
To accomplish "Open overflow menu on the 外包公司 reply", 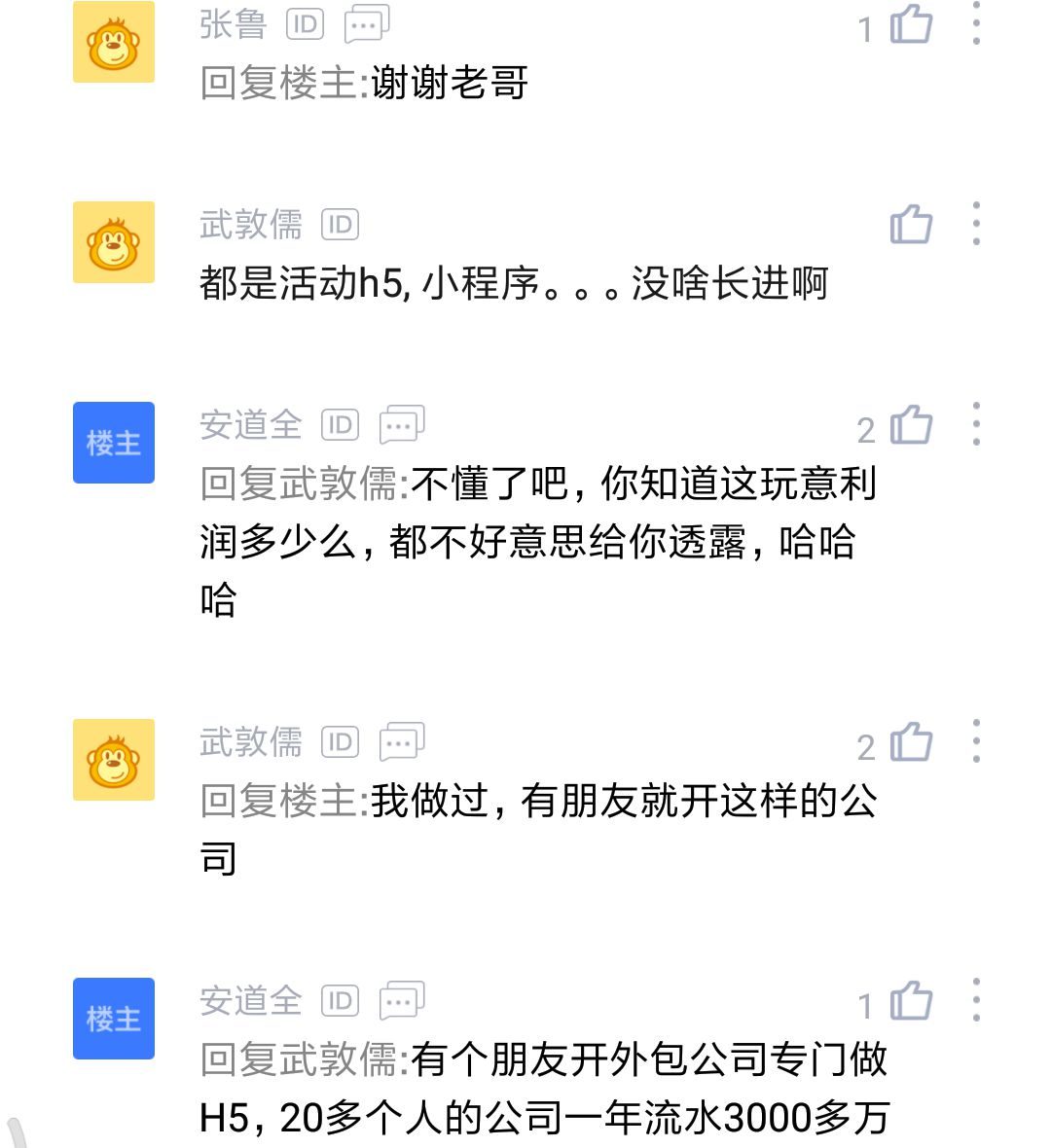I will pyautogui.click(x=976, y=1000).
